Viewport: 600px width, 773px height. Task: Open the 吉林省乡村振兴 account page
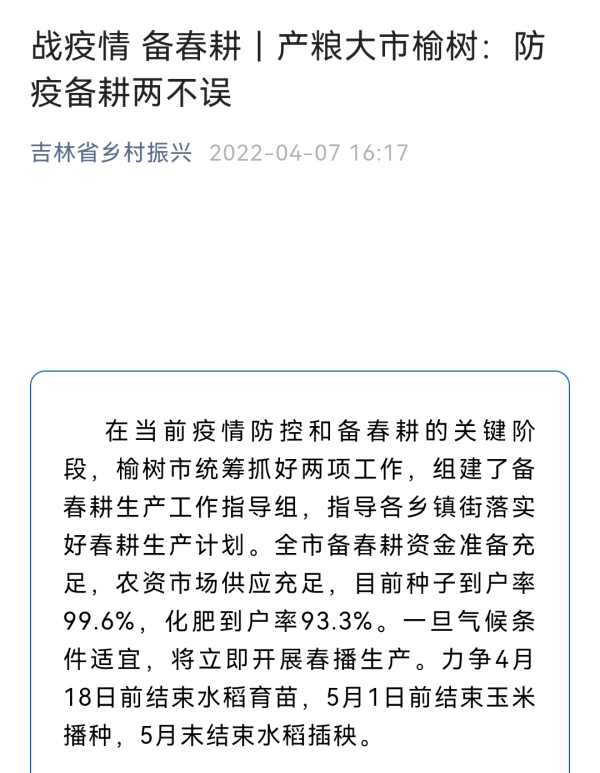(x=111, y=154)
